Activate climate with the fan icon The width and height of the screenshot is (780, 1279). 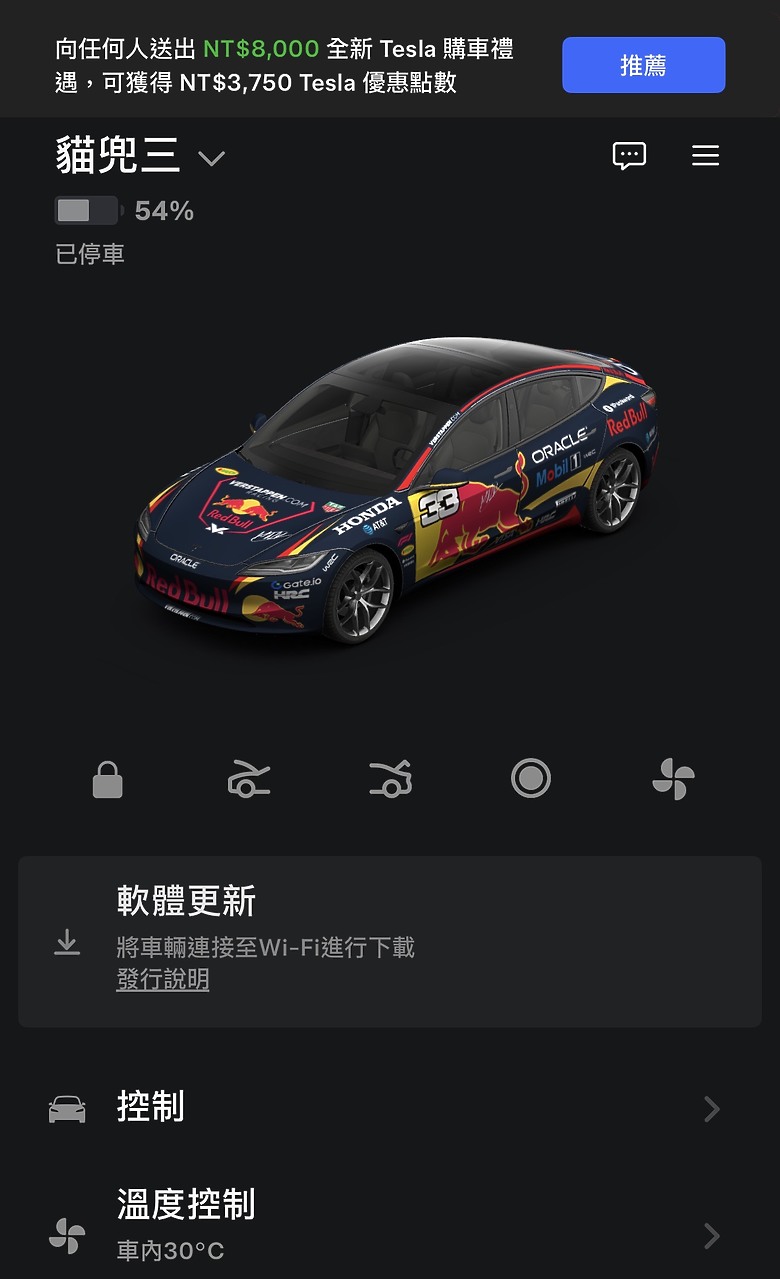click(x=672, y=778)
